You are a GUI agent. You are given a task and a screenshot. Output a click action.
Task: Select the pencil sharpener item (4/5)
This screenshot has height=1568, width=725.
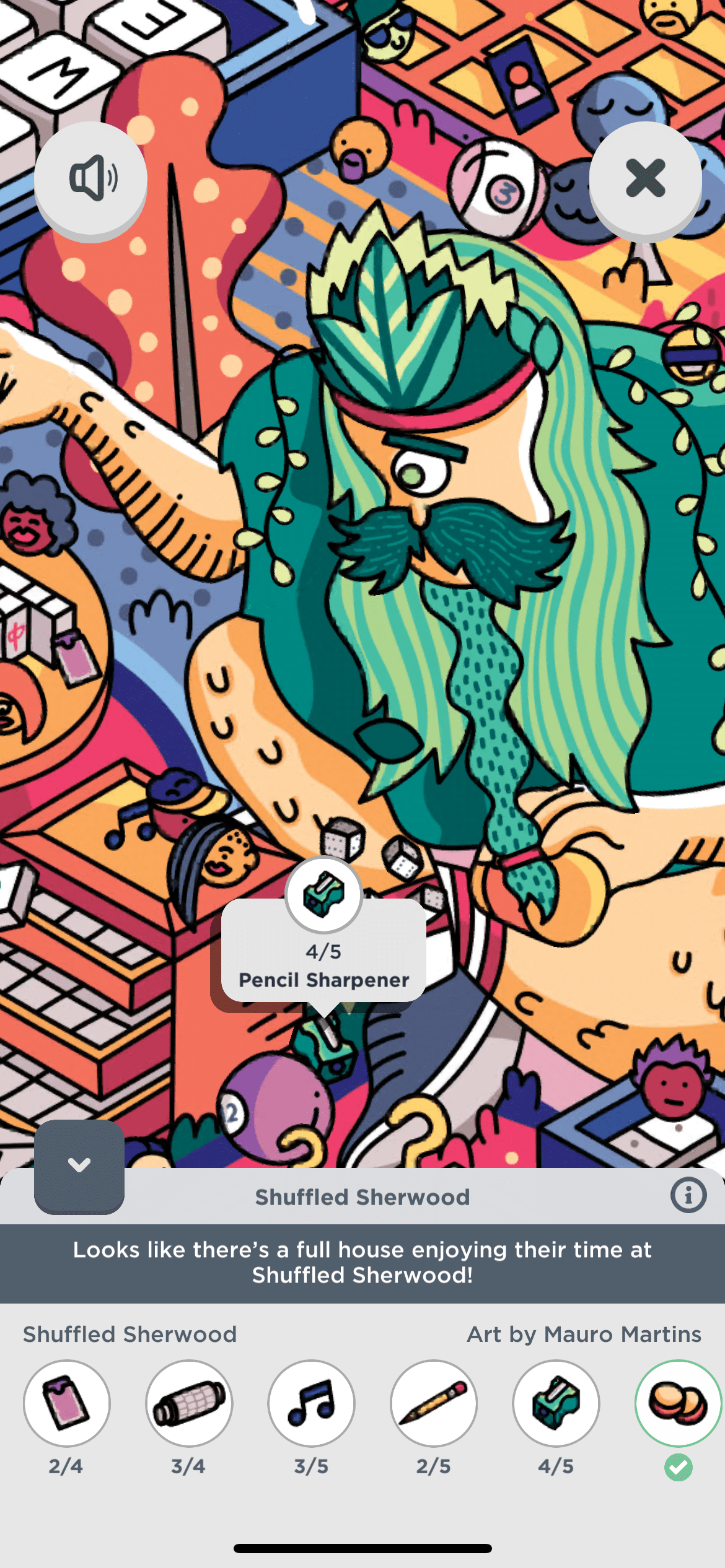[556, 1403]
